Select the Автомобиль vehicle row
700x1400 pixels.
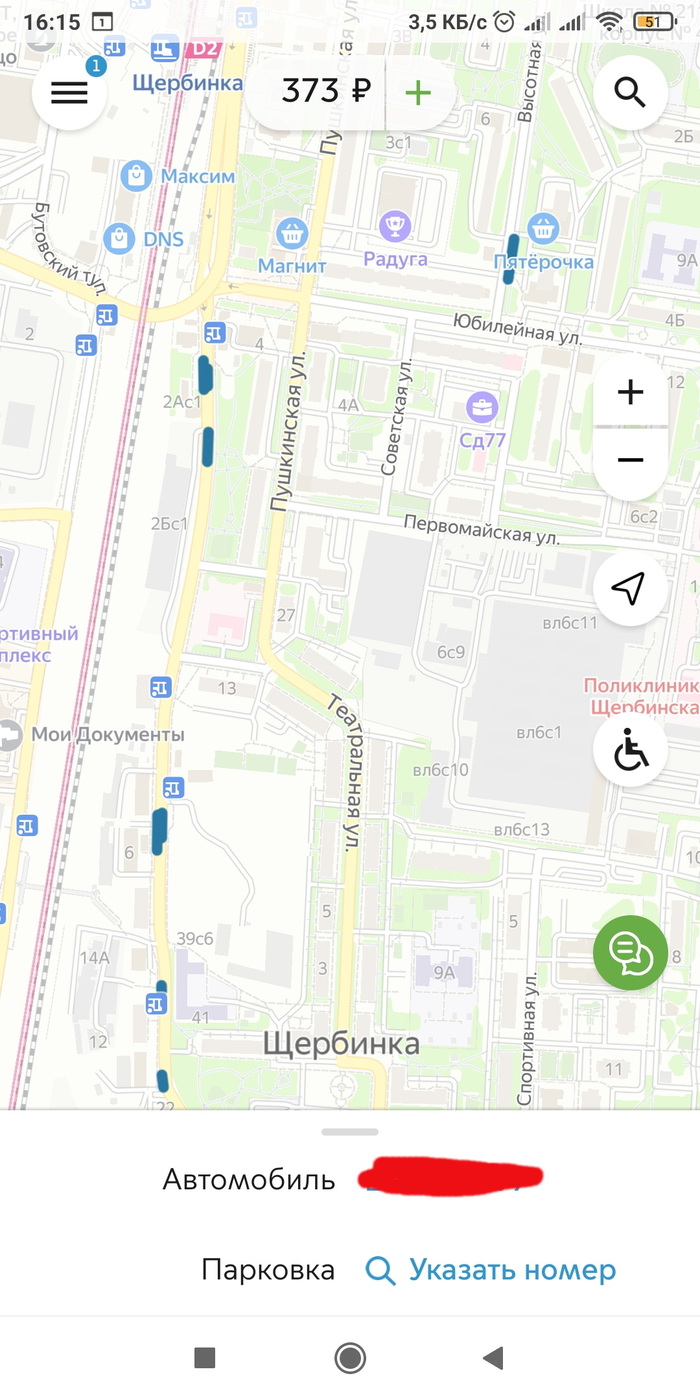coord(350,1180)
